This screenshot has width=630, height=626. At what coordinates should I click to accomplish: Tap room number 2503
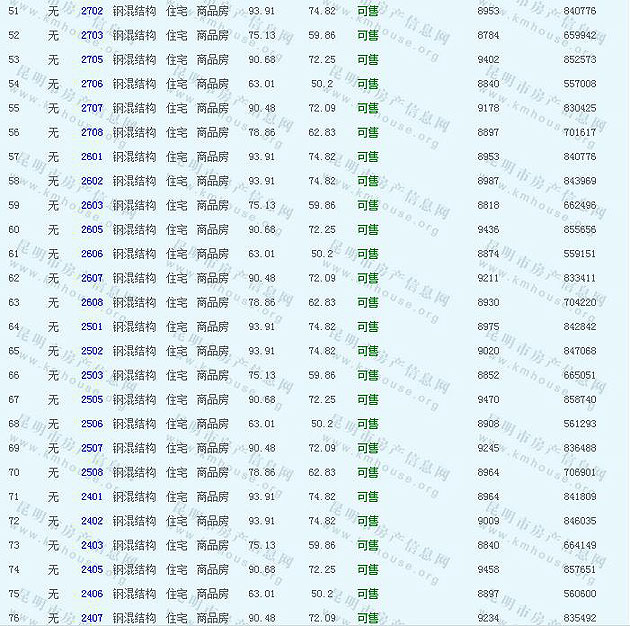coord(92,376)
